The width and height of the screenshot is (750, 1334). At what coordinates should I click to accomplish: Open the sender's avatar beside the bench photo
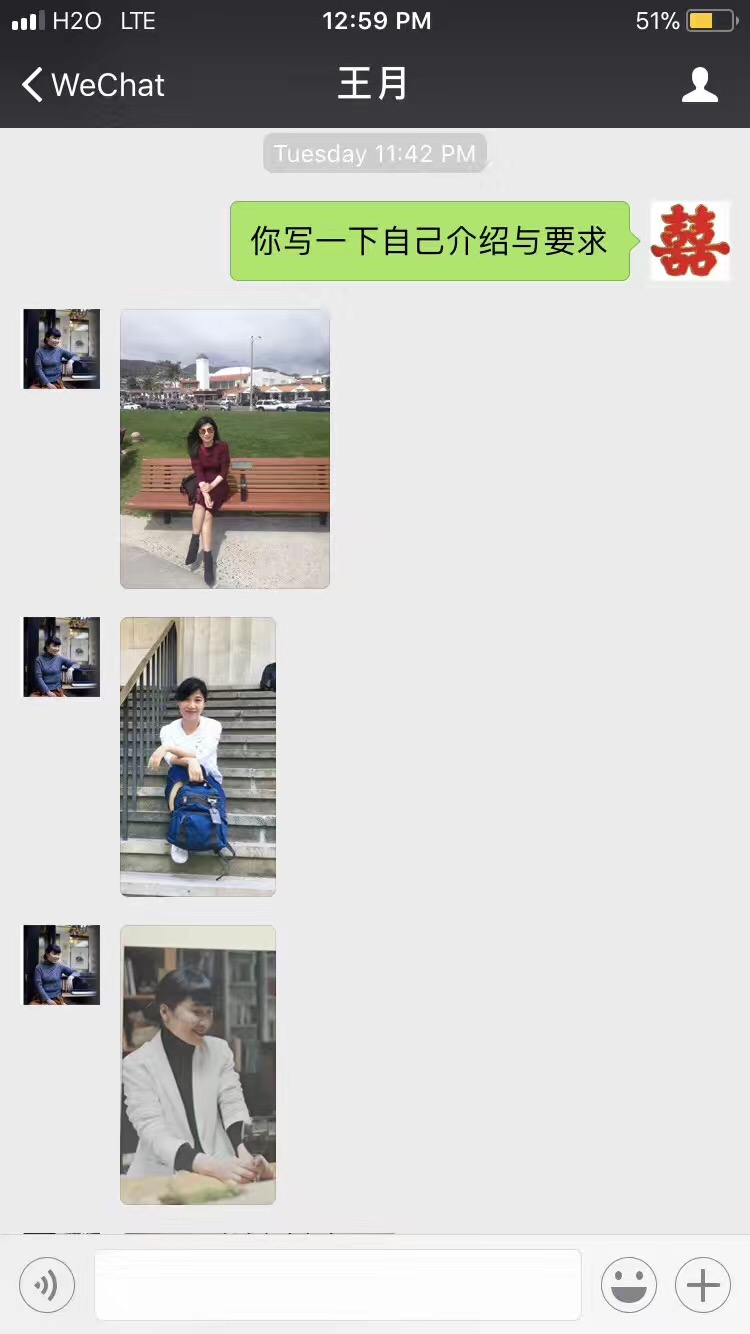tap(62, 348)
